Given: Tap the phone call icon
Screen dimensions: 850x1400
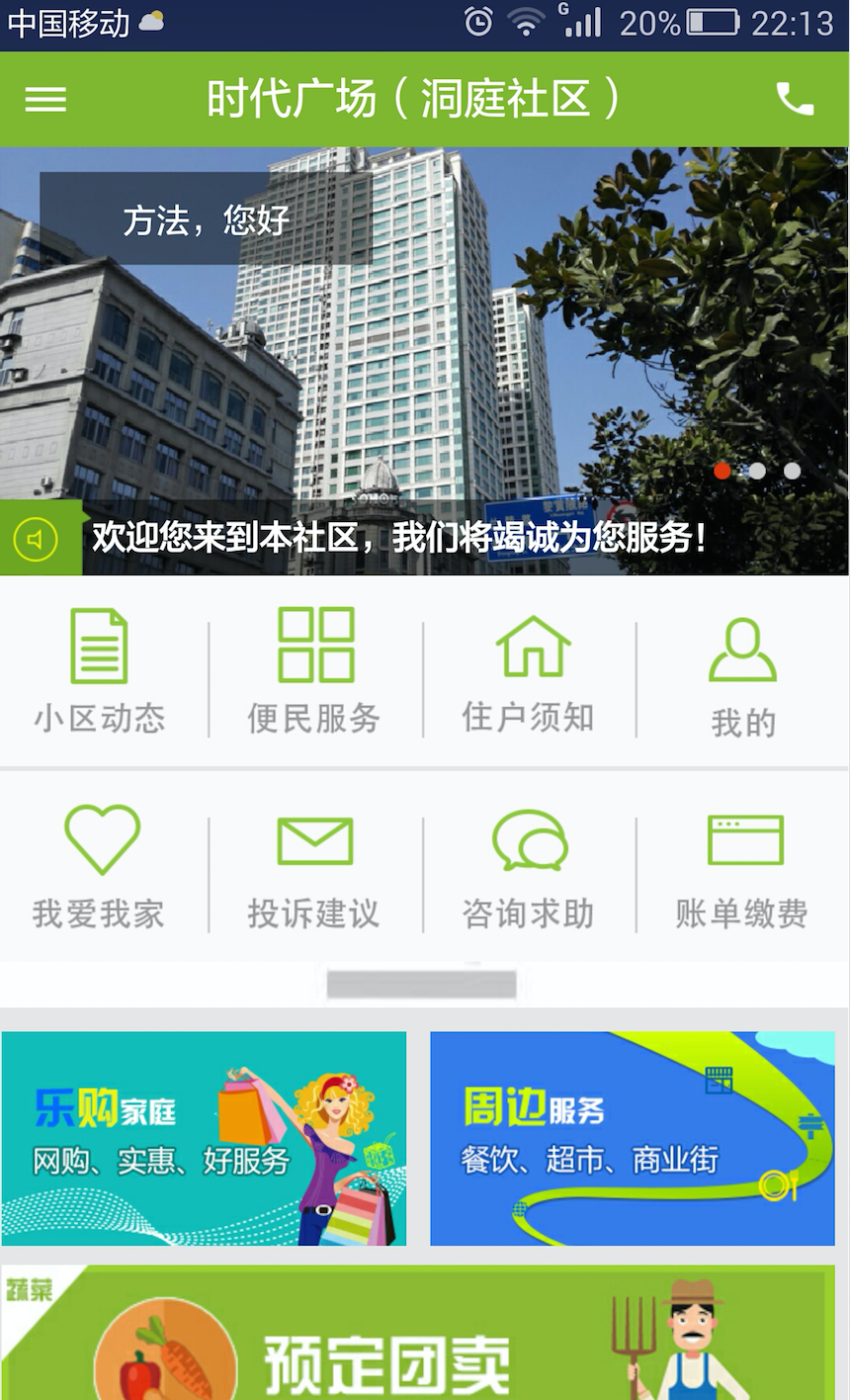Looking at the screenshot, I should [x=795, y=99].
